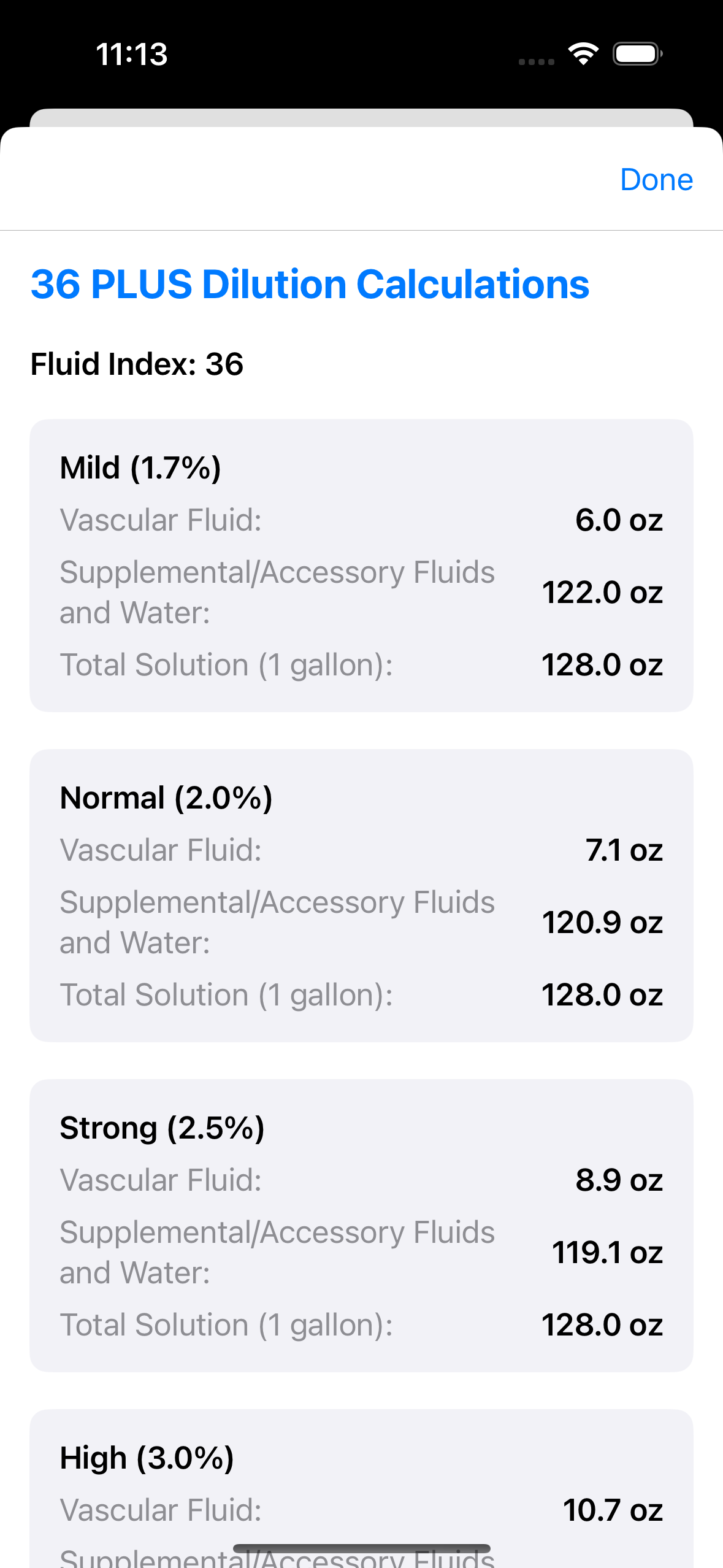Select the 36 PLUS Dilution Calculations title
The height and width of the screenshot is (1568, 723).
(x=309, y=284)
